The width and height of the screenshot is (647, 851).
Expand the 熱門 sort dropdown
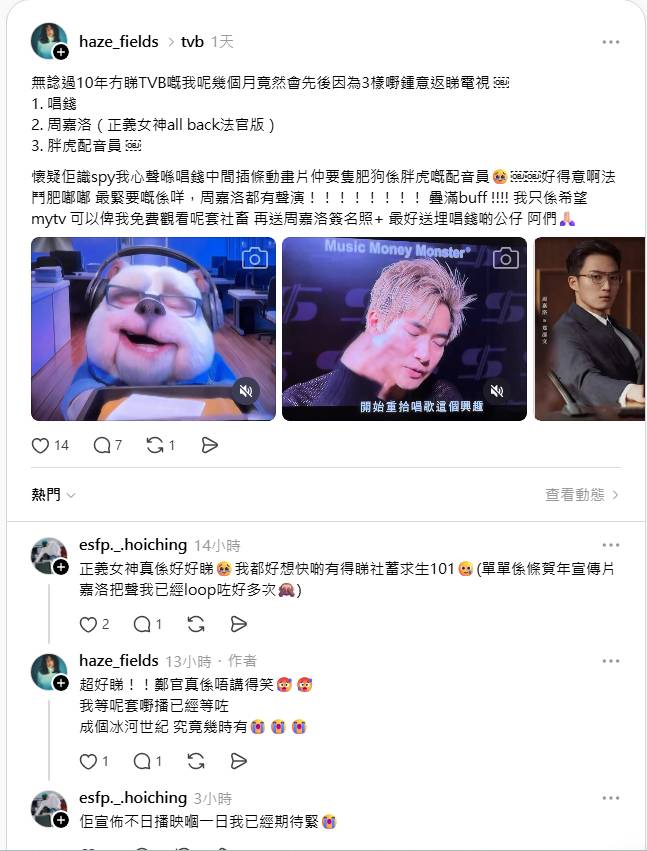click(53, 495)
